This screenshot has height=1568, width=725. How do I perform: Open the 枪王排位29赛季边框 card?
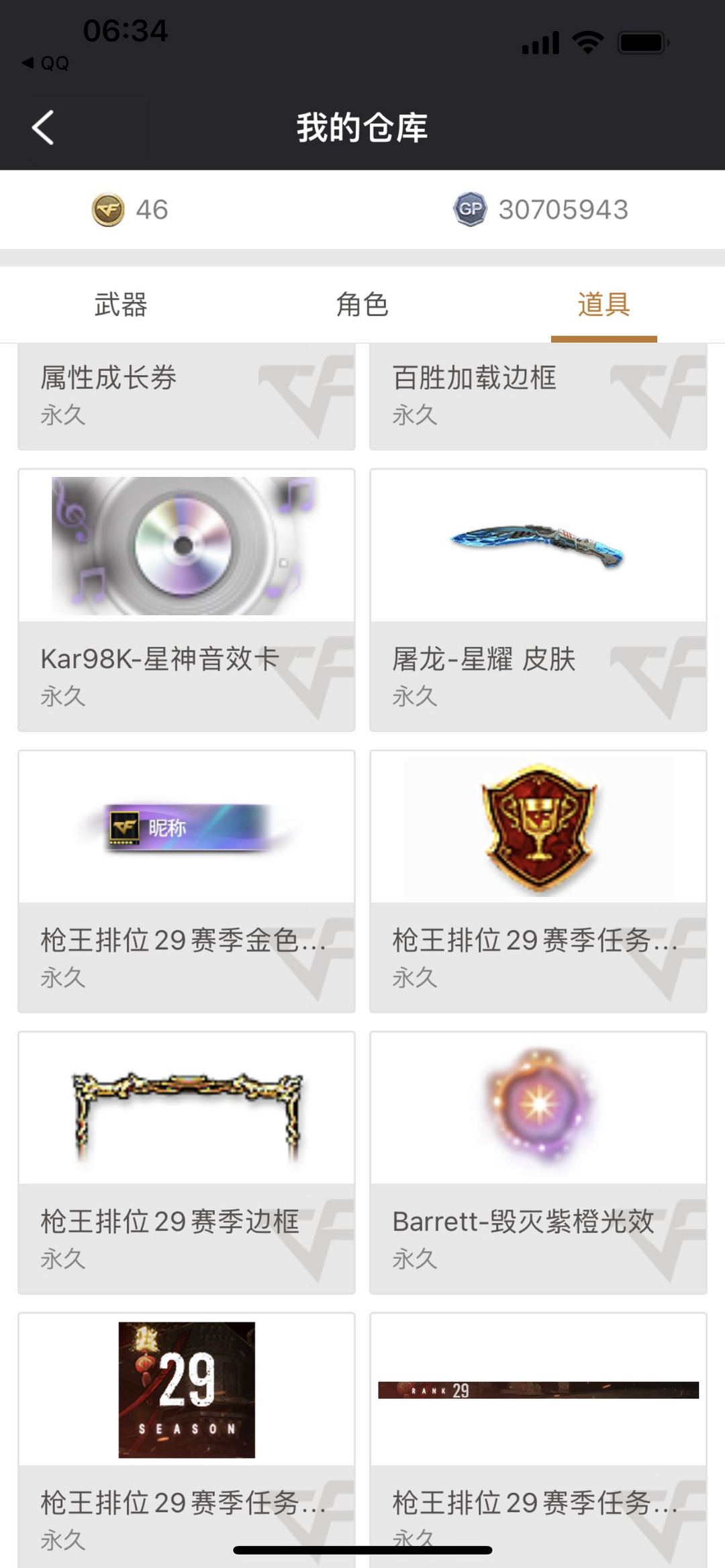click(x=187, y=1162)
